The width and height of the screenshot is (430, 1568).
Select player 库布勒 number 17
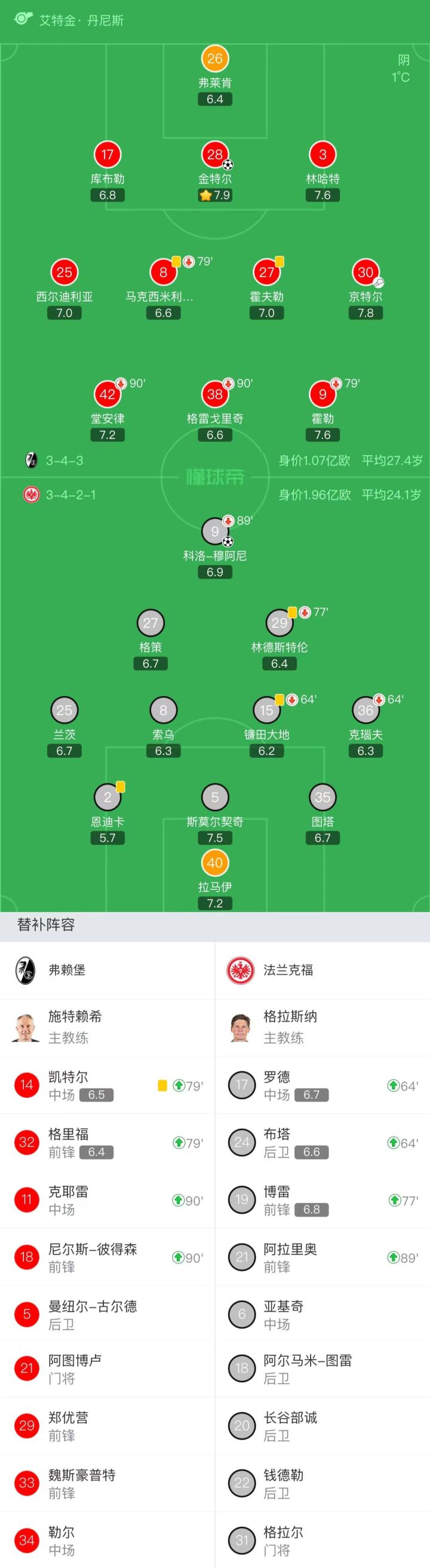pyautogui.click(x=107, y=155)
